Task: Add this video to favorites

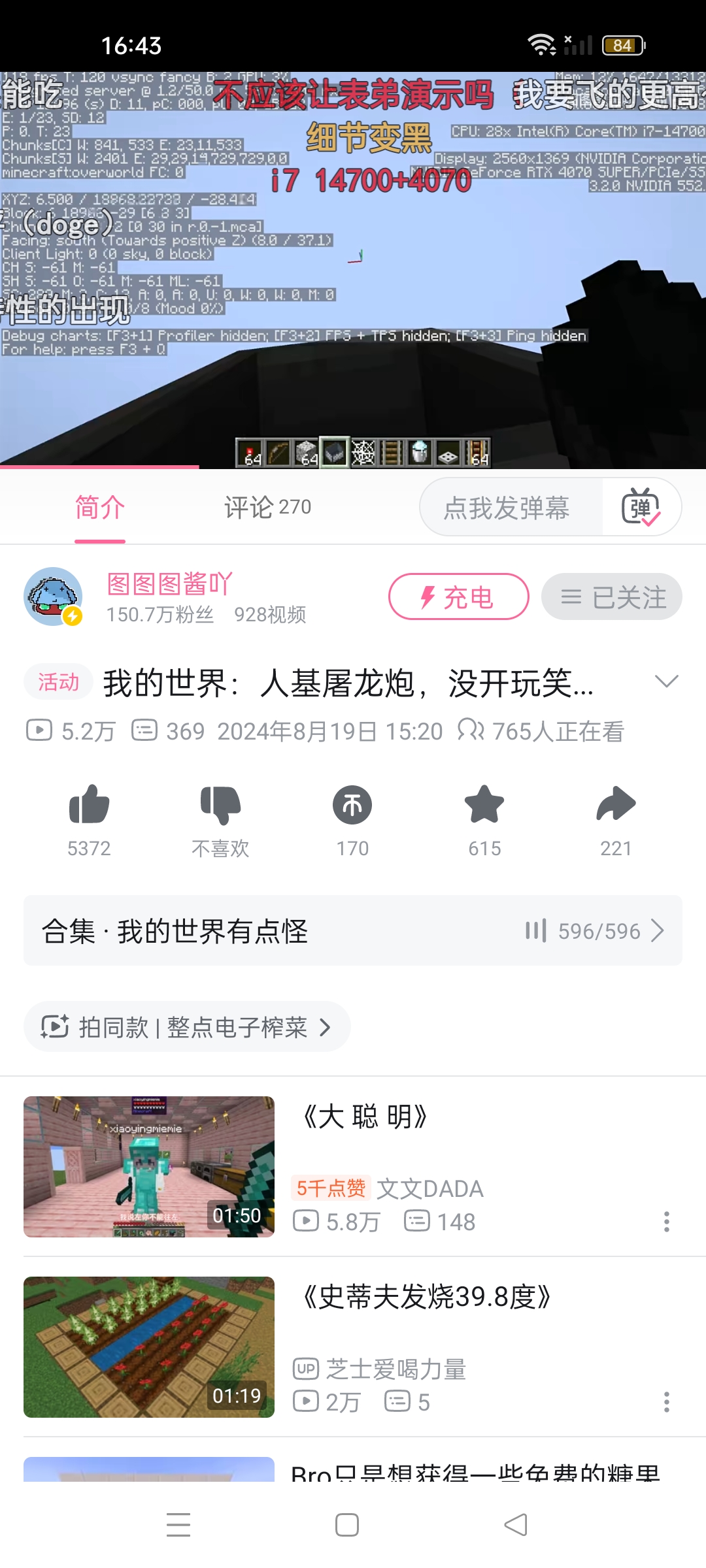Action: coord(484,805)
